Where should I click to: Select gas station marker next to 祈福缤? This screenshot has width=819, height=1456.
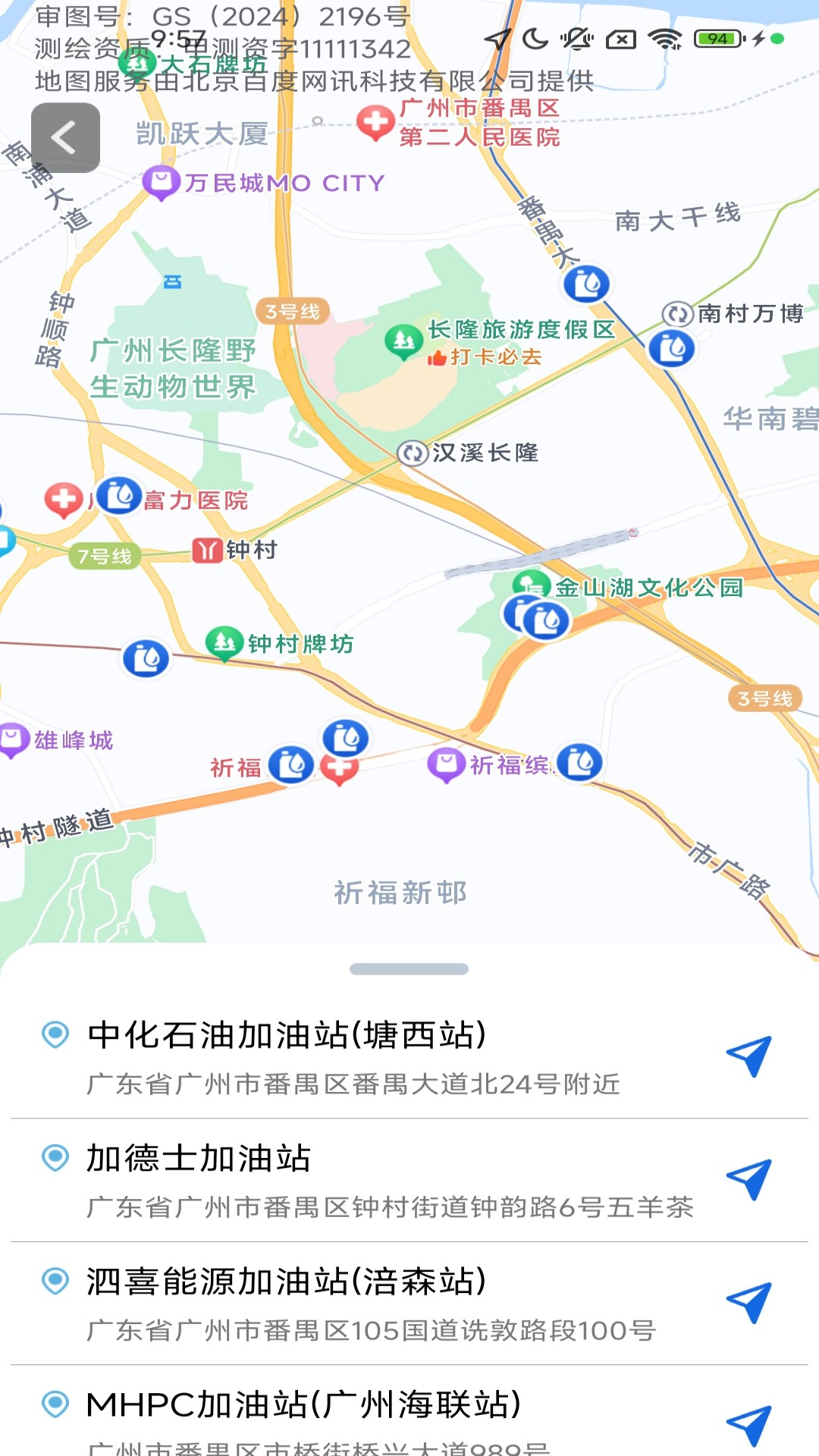580,762
